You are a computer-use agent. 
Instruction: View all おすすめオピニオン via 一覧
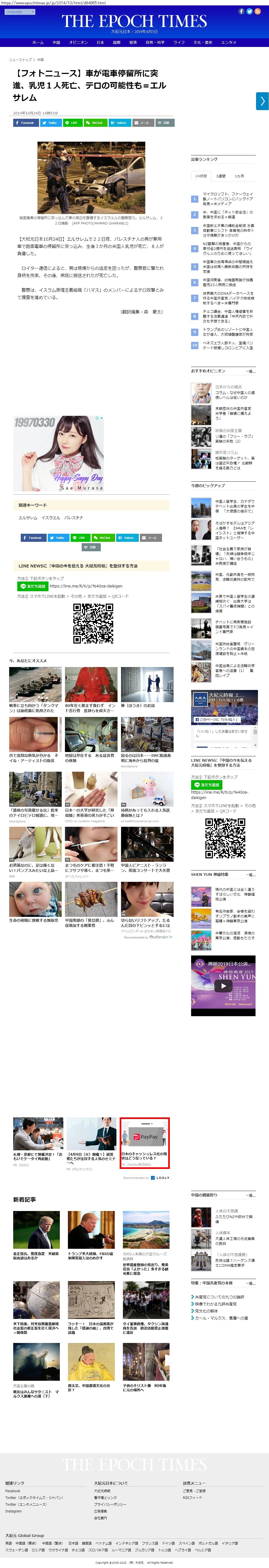pos(250,371)
